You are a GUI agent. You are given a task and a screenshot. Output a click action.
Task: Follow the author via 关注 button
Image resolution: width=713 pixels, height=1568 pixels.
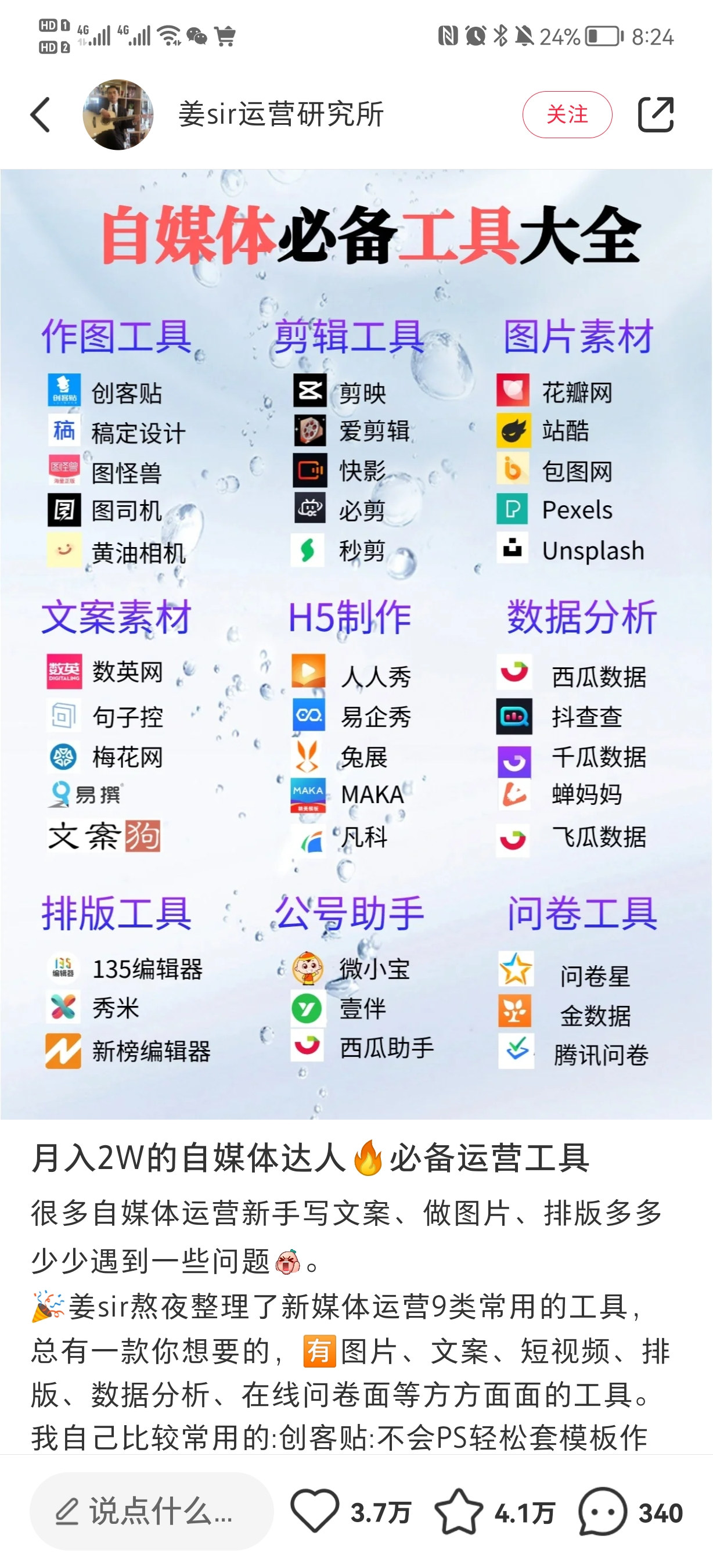[566, 114]
